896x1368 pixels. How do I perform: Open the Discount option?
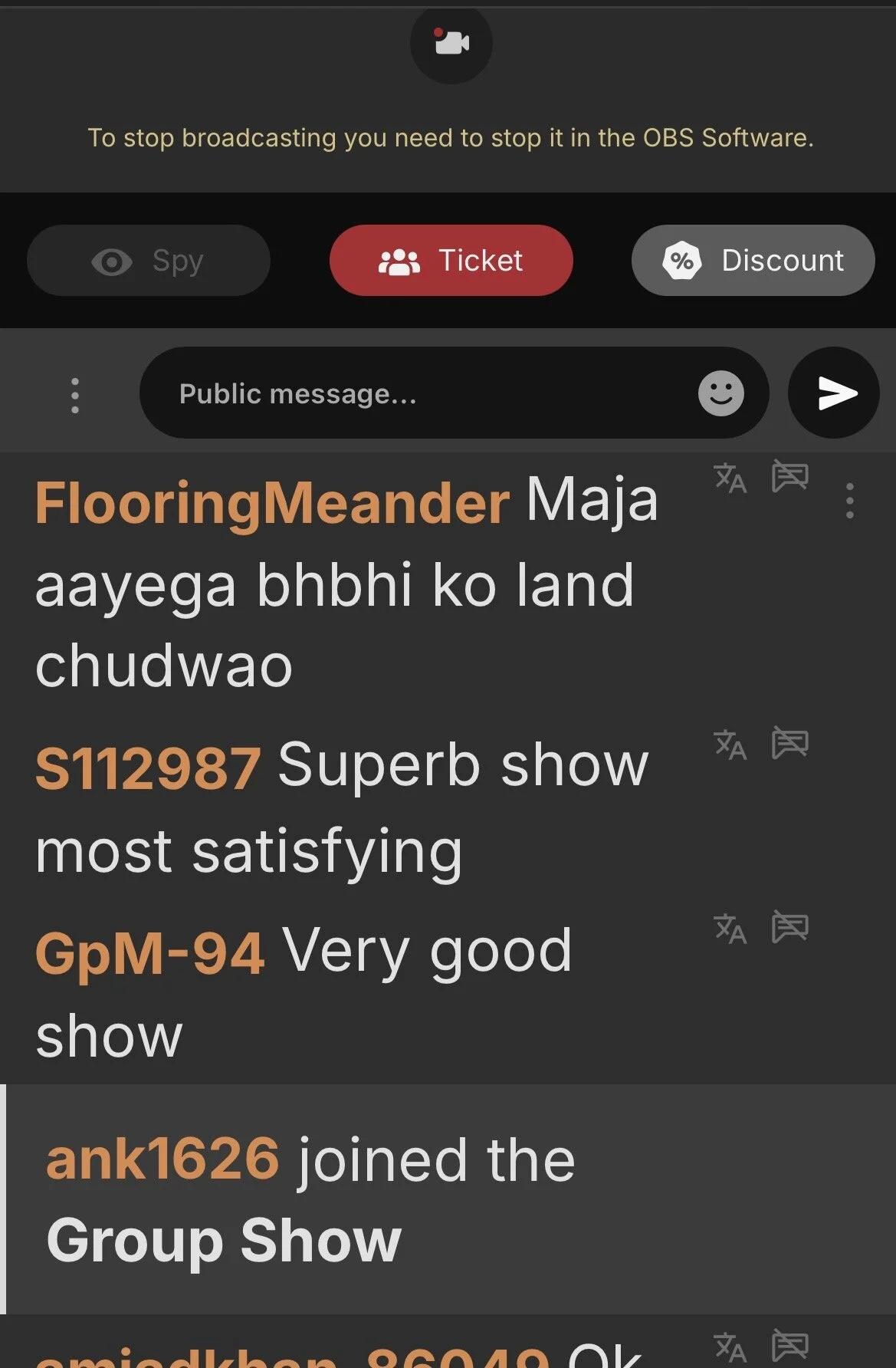pyautogui.click(x=753, y=261)
